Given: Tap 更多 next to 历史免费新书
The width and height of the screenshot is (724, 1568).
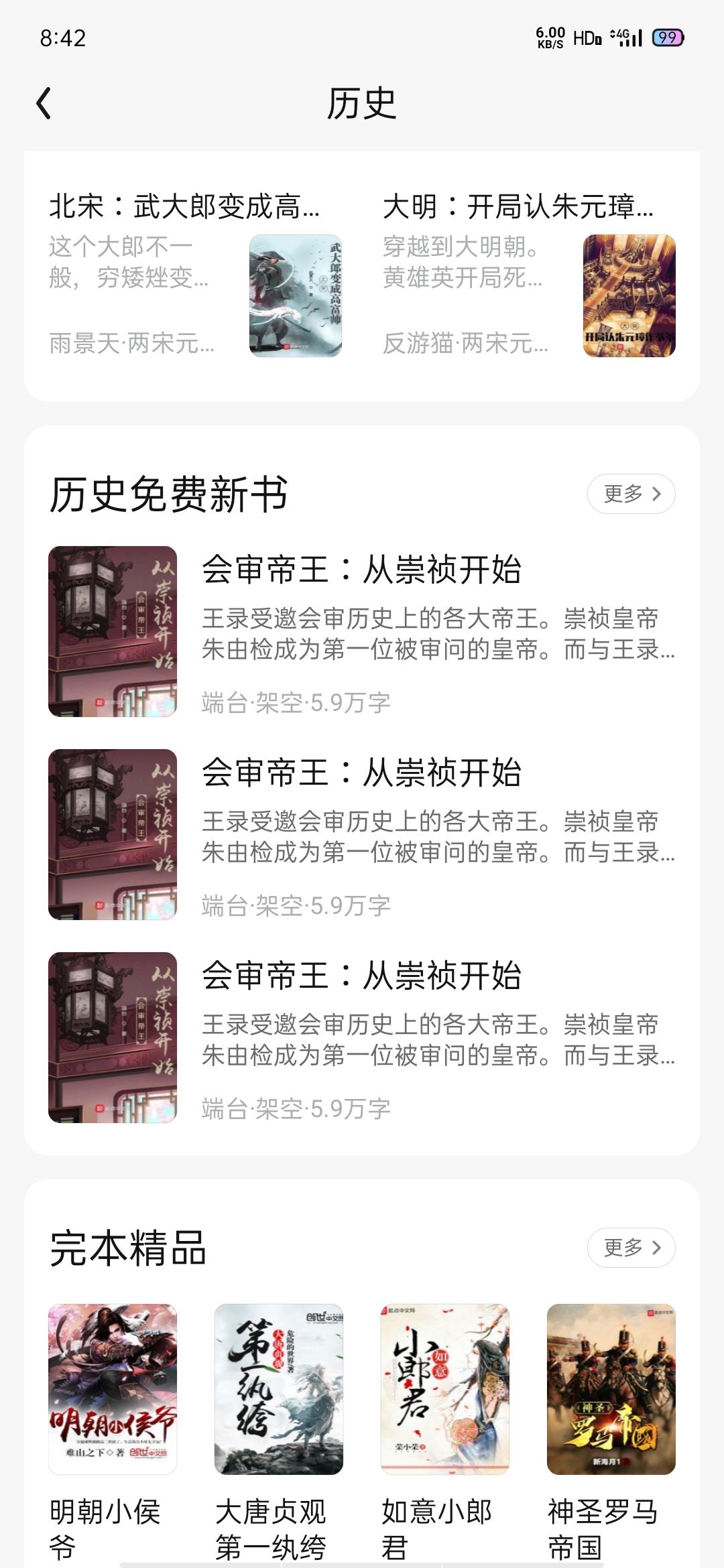Looking at the screenshot, I should point(631,495).
